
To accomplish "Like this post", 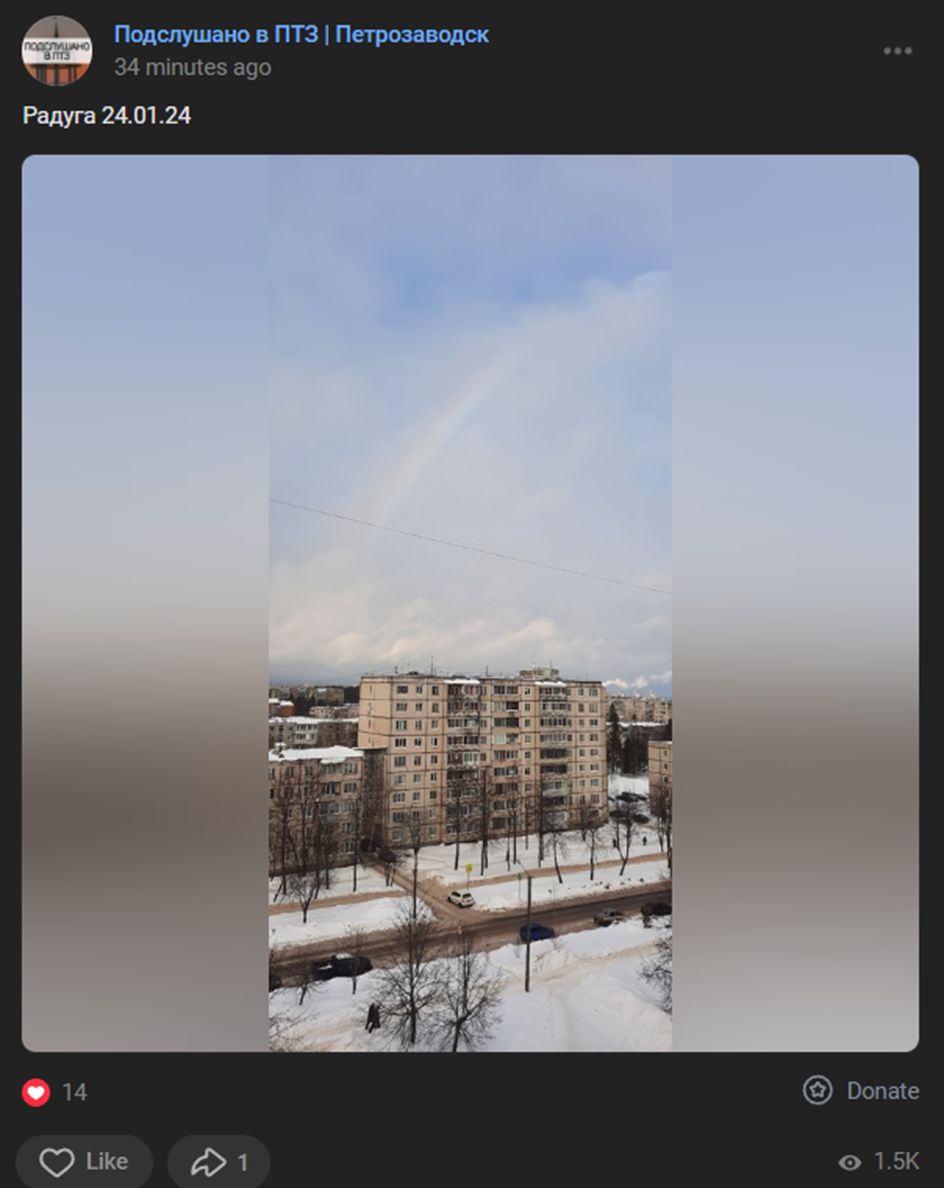I will click(85, 1161).
